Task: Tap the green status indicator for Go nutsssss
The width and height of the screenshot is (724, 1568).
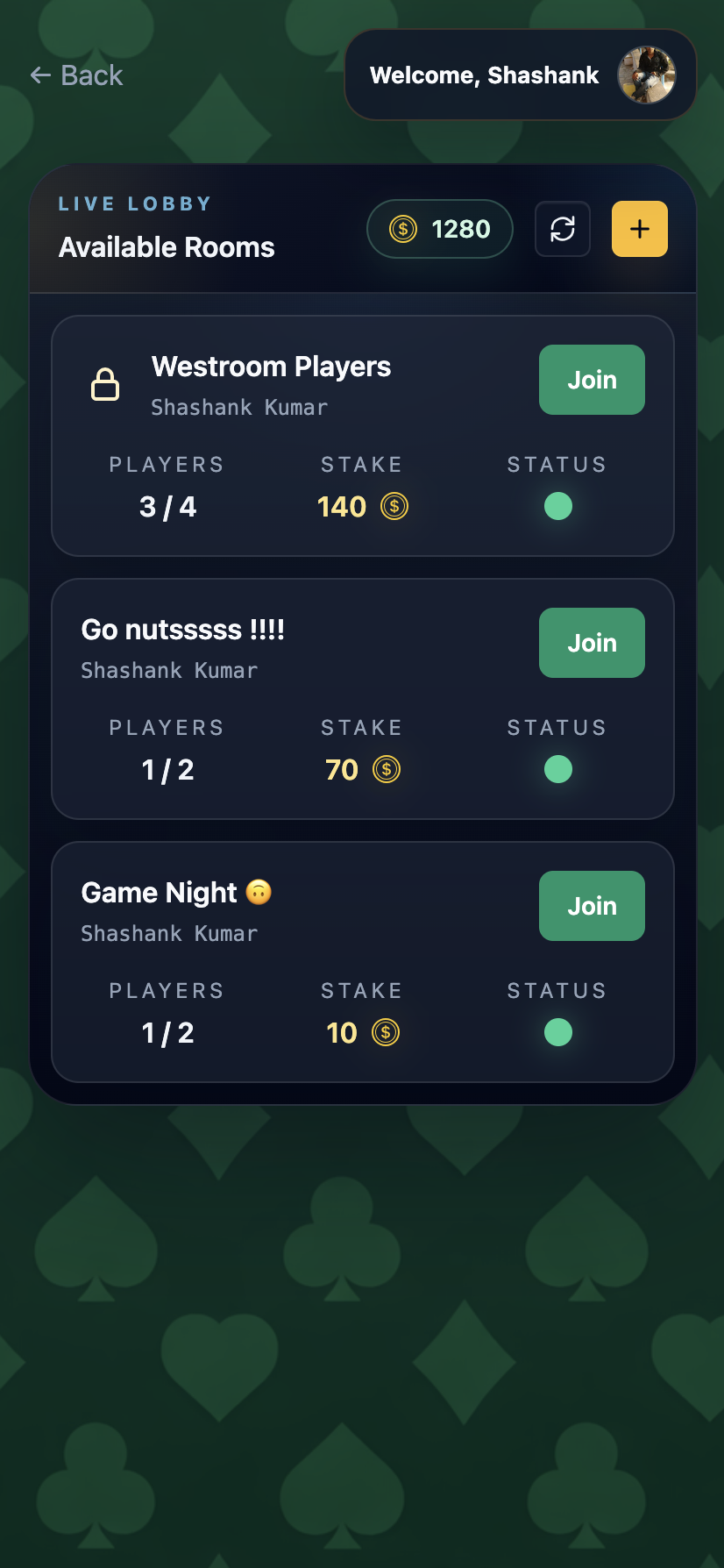Action: pos(558,769)
